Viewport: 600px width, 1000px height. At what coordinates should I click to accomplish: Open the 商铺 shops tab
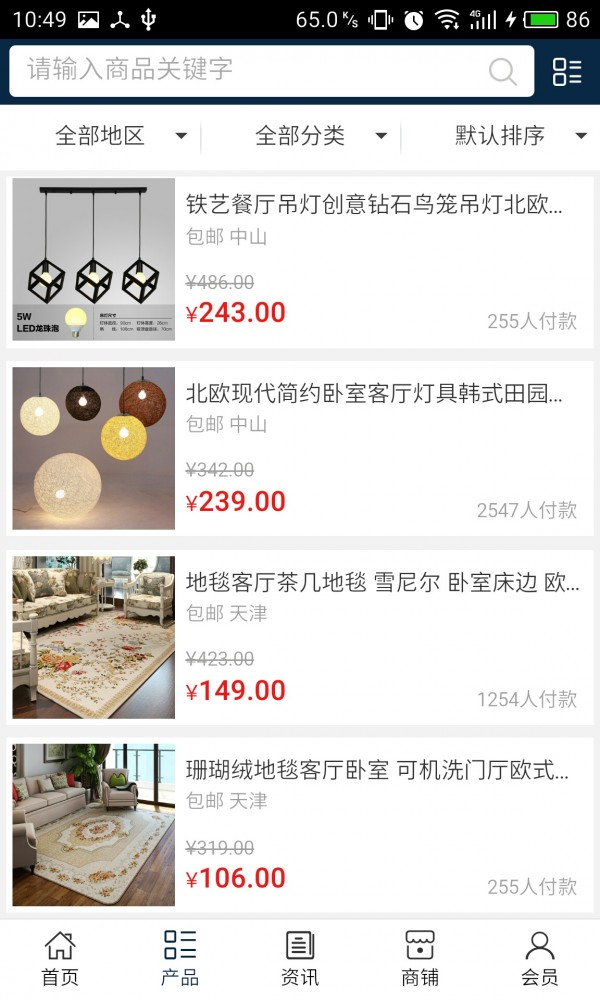[x=420, y=958]
